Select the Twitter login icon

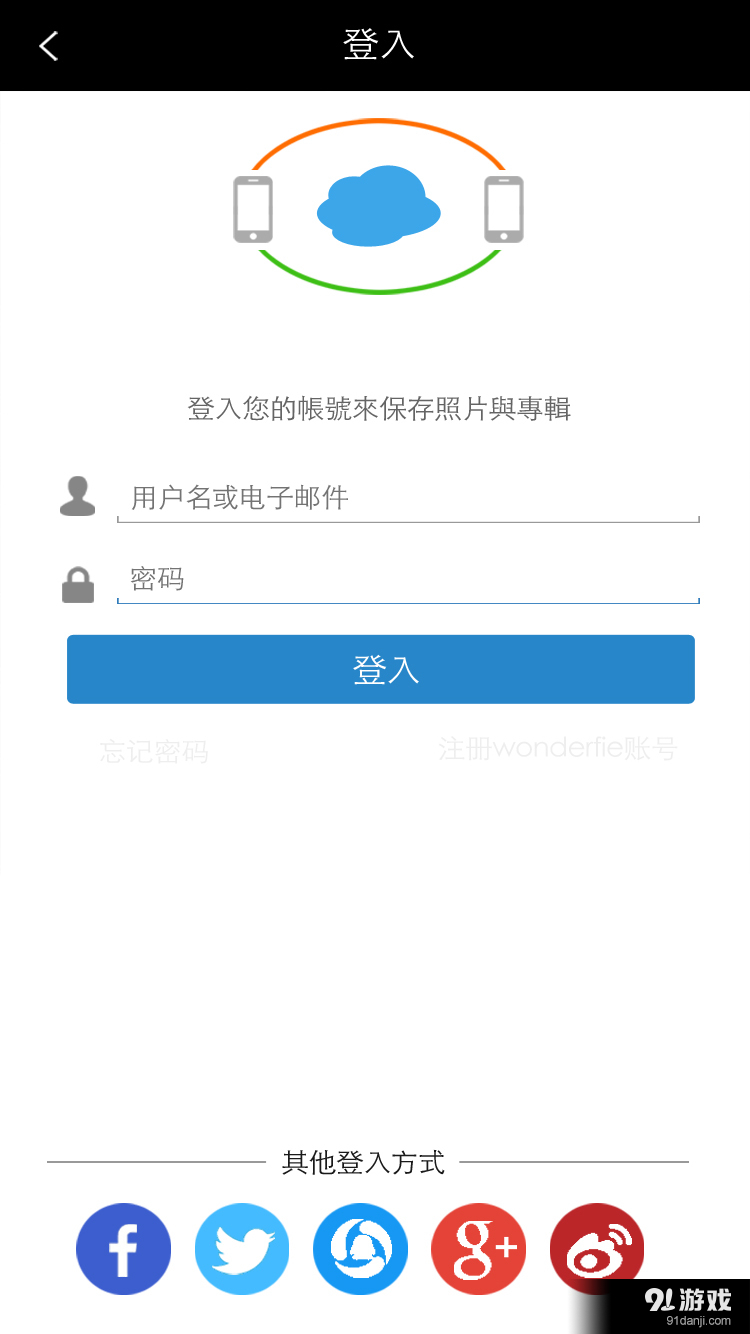coord(241,1249)
